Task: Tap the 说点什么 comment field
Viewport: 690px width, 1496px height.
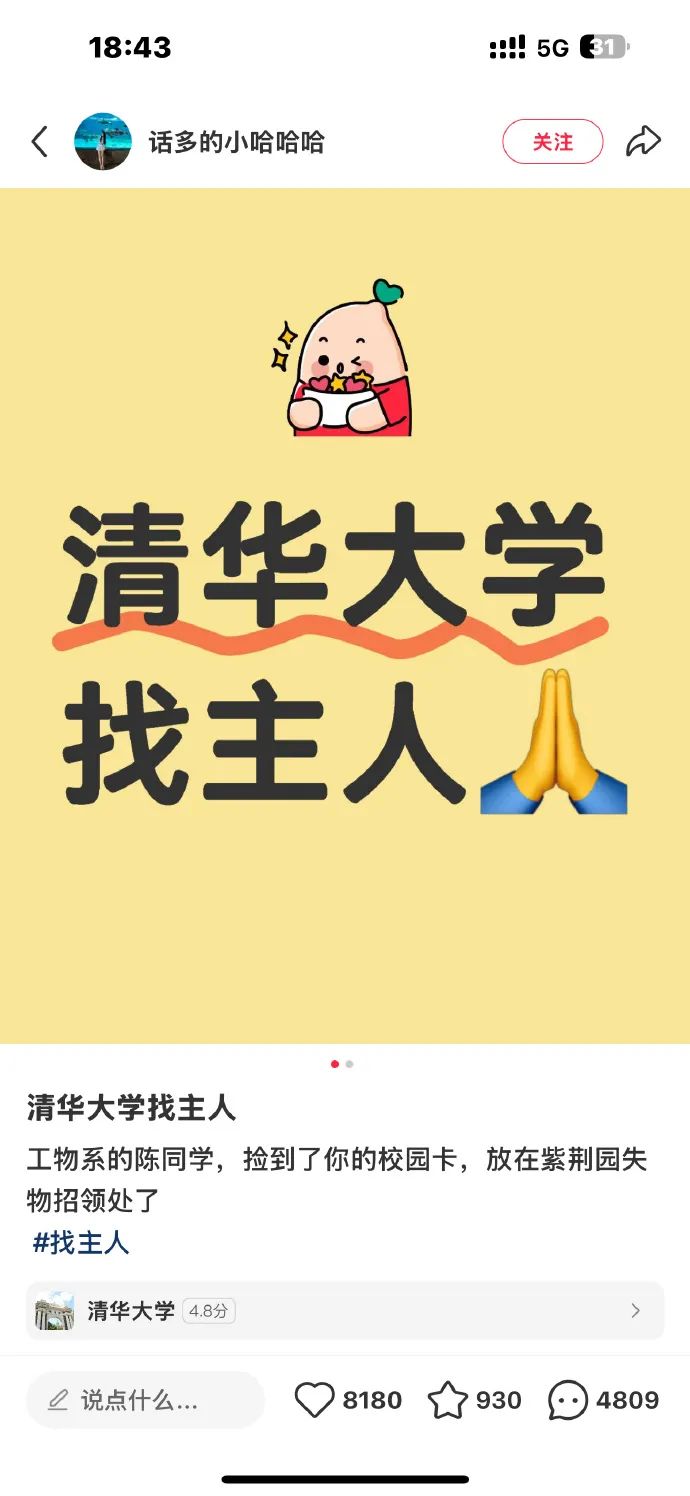Action: click(x=145, y=1400)
